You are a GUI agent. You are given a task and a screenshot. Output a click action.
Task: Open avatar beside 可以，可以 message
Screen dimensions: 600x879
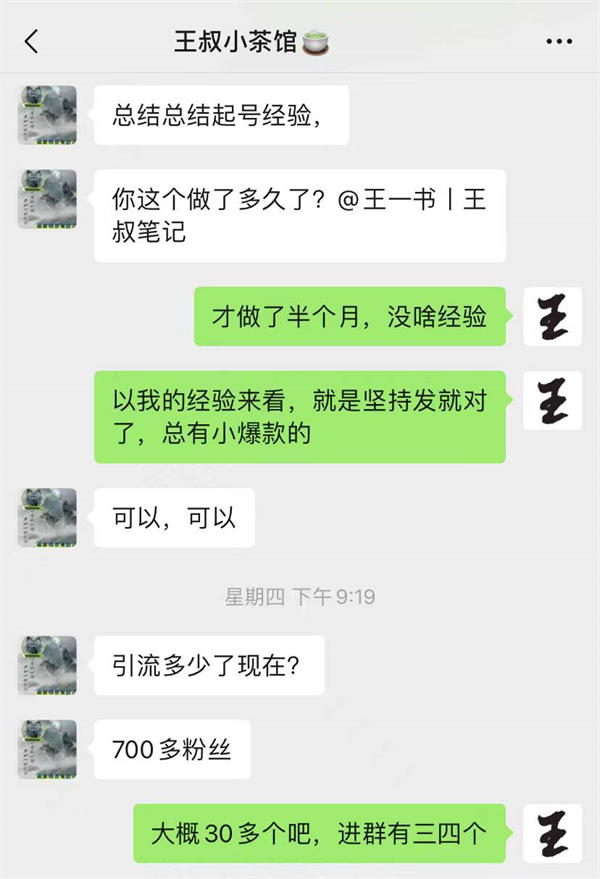(x=47, y=518)
